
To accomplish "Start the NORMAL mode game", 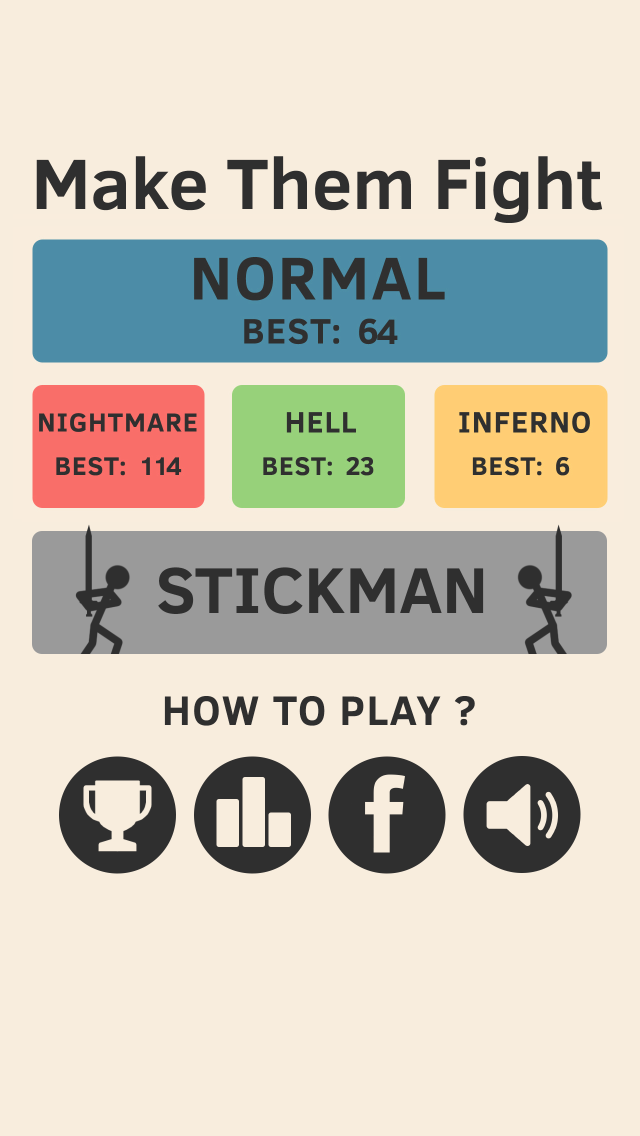I will [319, 300].
